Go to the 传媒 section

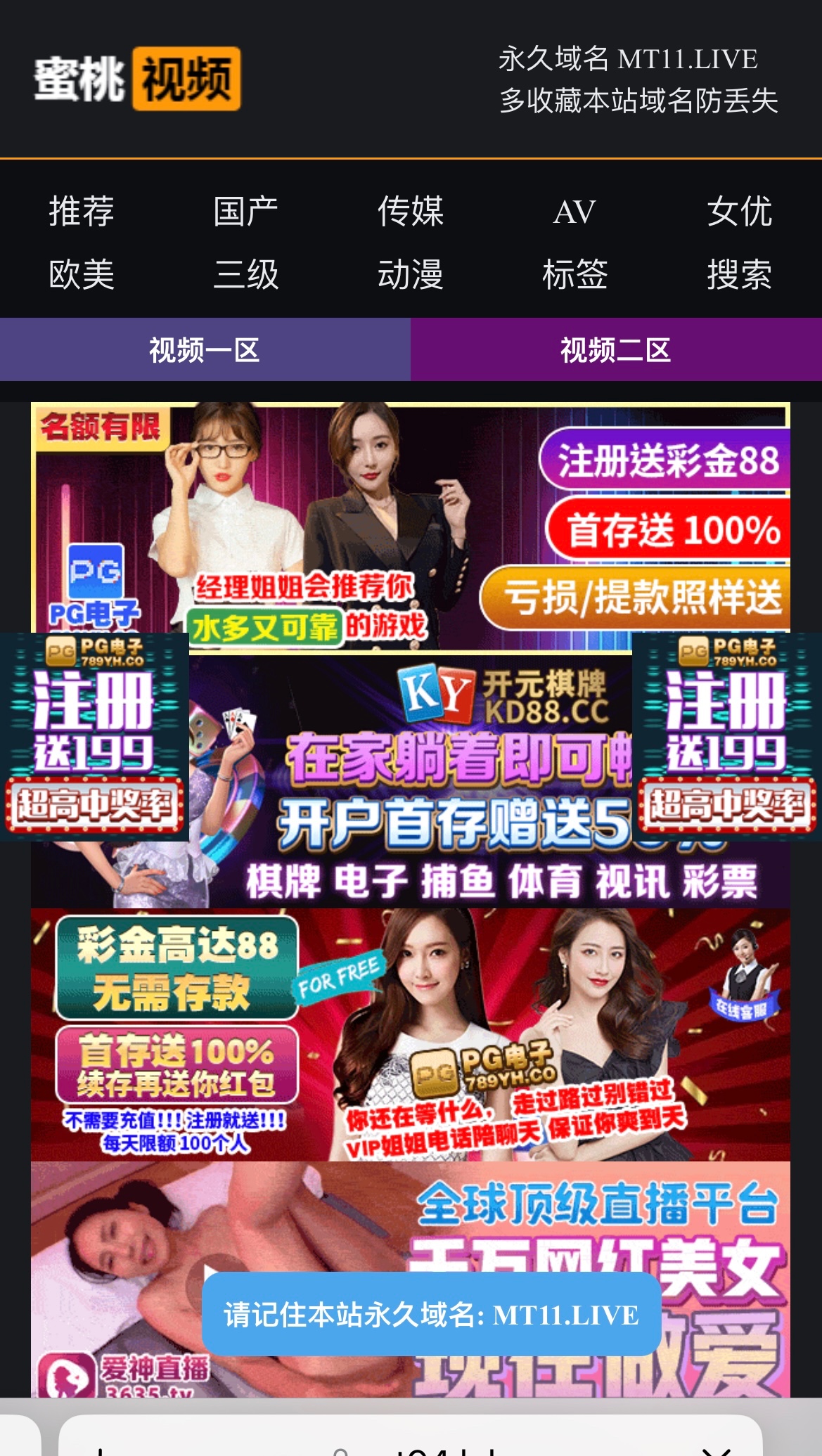pyautogui.click(x=411, y=211)
